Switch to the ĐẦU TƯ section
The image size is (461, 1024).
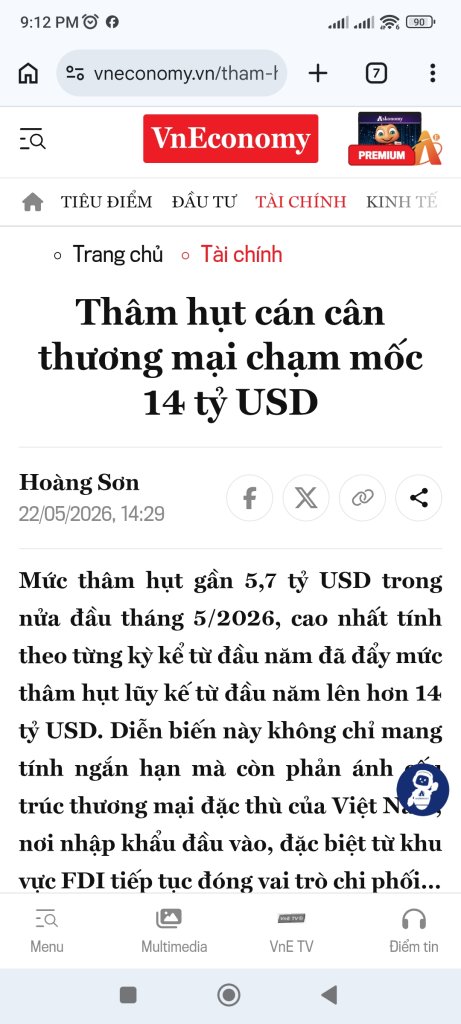coord(204,202)
